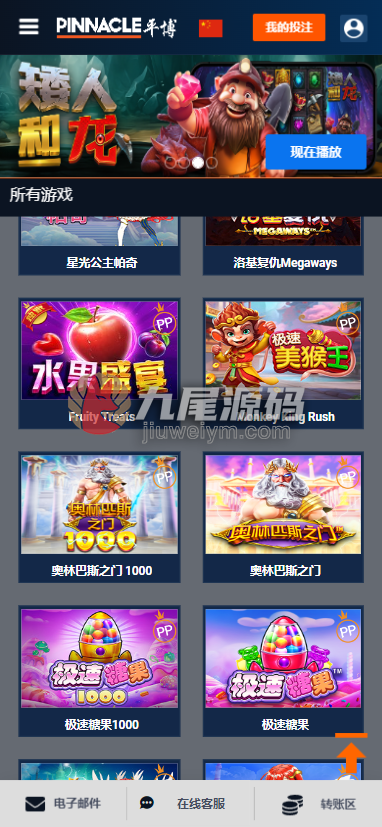Screen dimensions: 382x827
Task: Select 电子邮件 in bottom bar
Action: pos(63,804)
